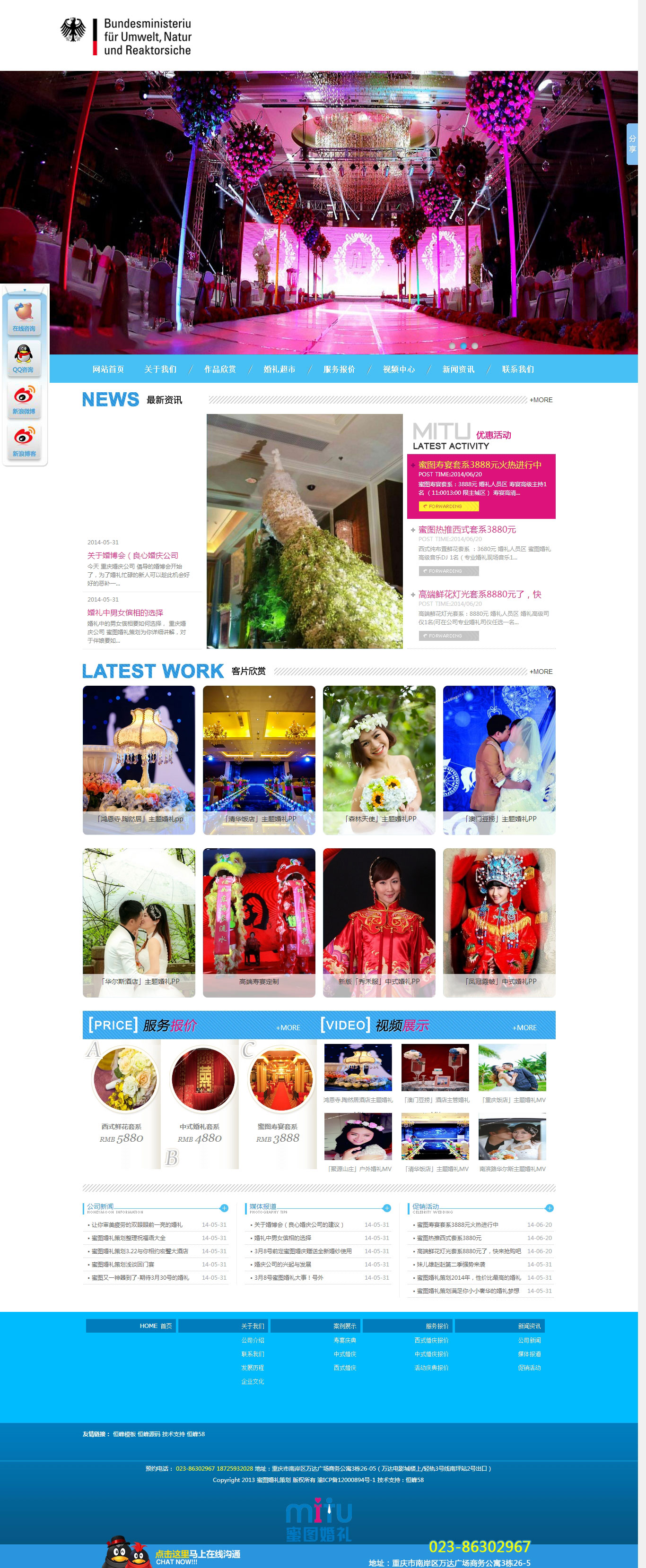Go to 关于我们 in navigation bar
The height and width of the screenshot is (1568, 646).
pos(160,369)
